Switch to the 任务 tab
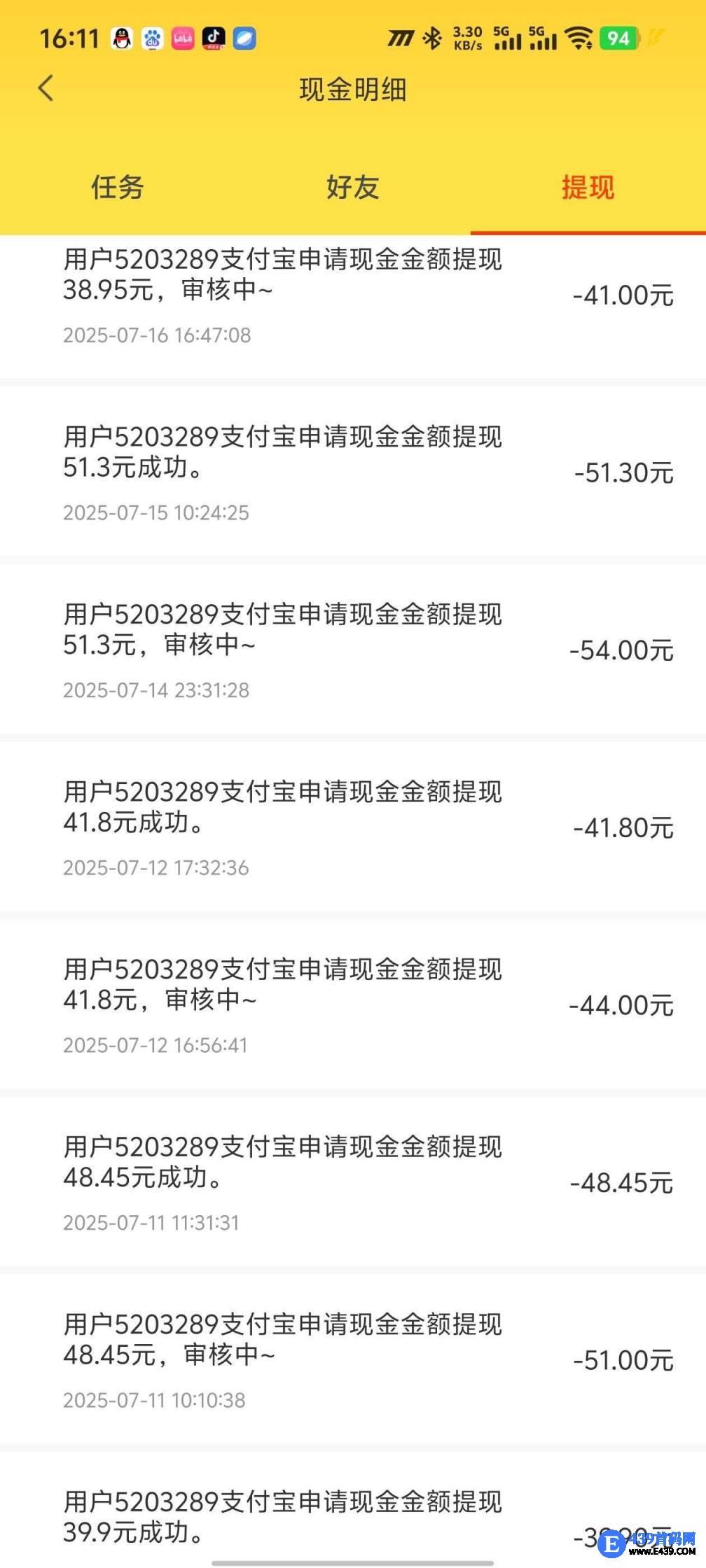Viewport: 706px width, 1568px height. 117,188
